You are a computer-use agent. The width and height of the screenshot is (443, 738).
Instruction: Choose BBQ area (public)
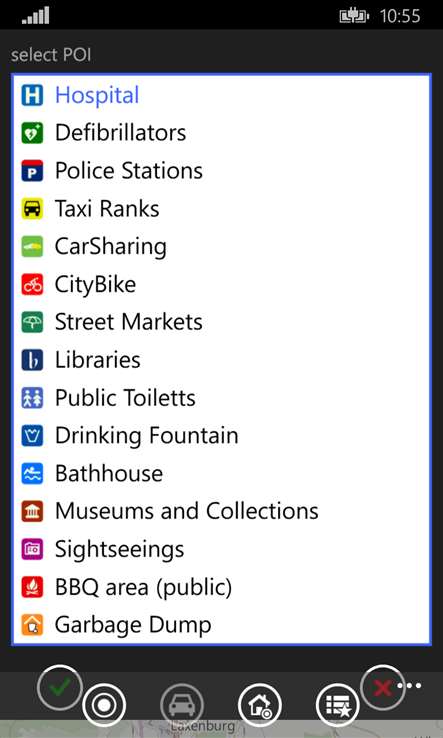(x=221, y=587)
